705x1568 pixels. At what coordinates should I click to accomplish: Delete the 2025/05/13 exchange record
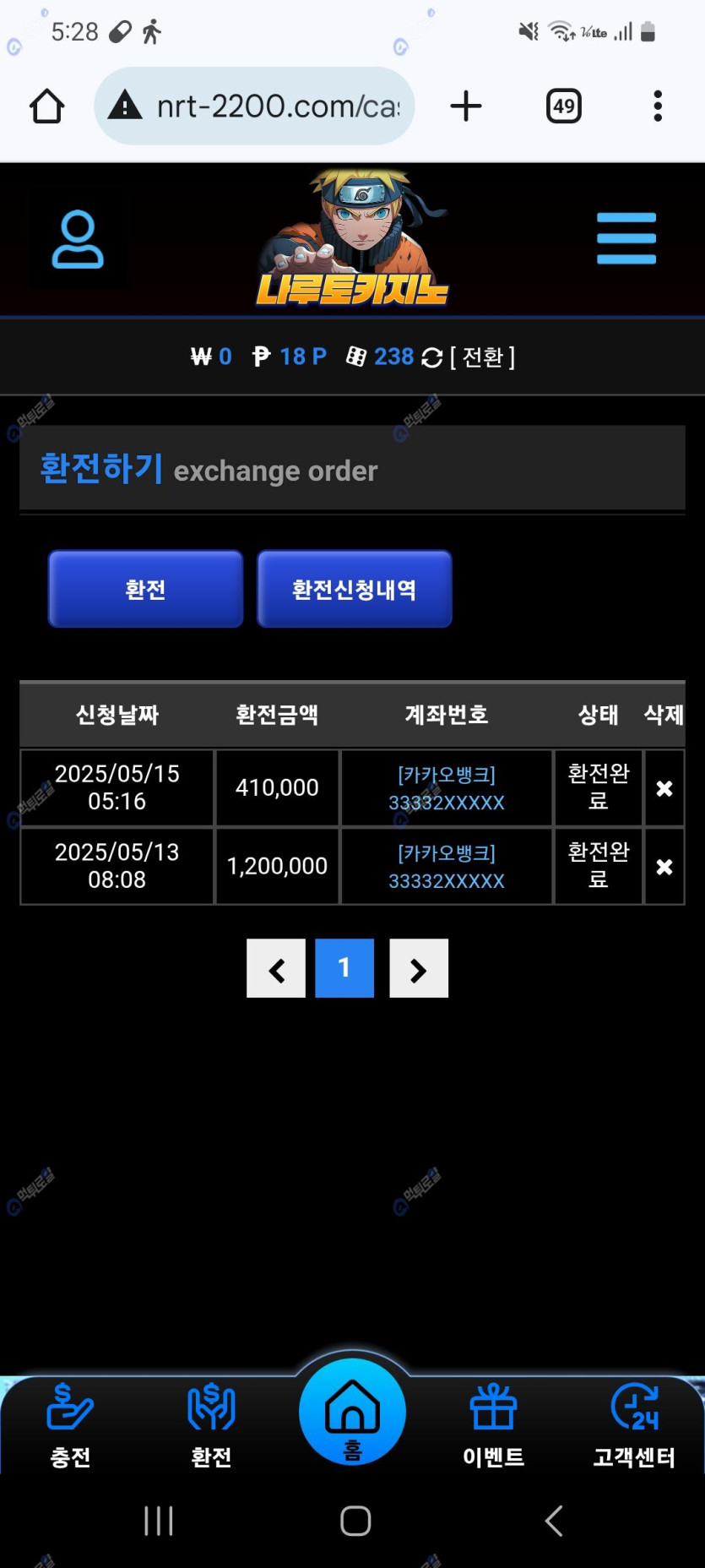(664, 867)
